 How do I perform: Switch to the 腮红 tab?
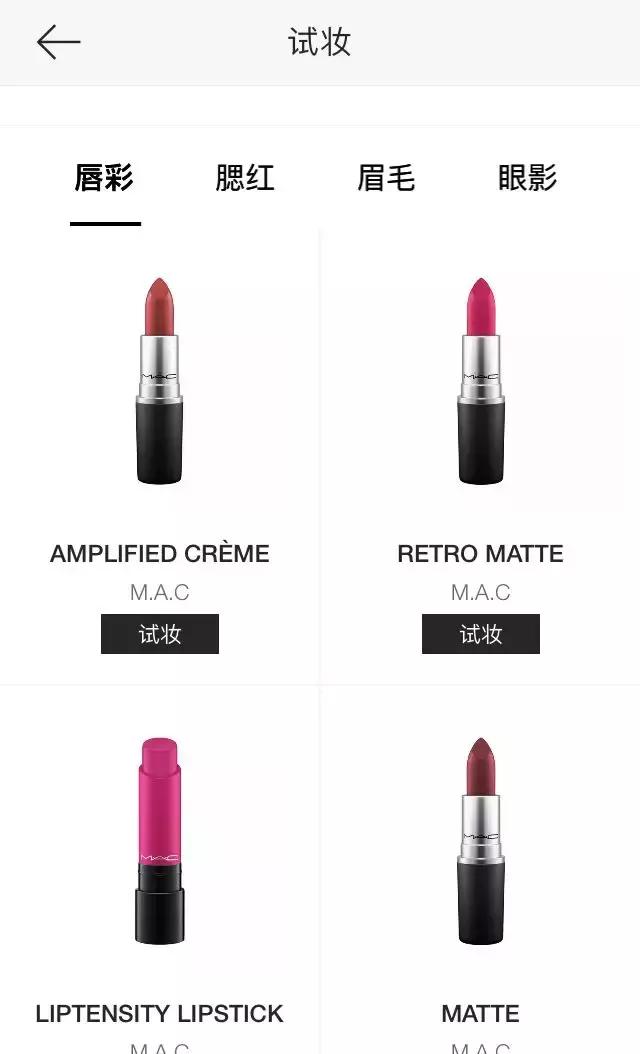click(x=245, y=178)
